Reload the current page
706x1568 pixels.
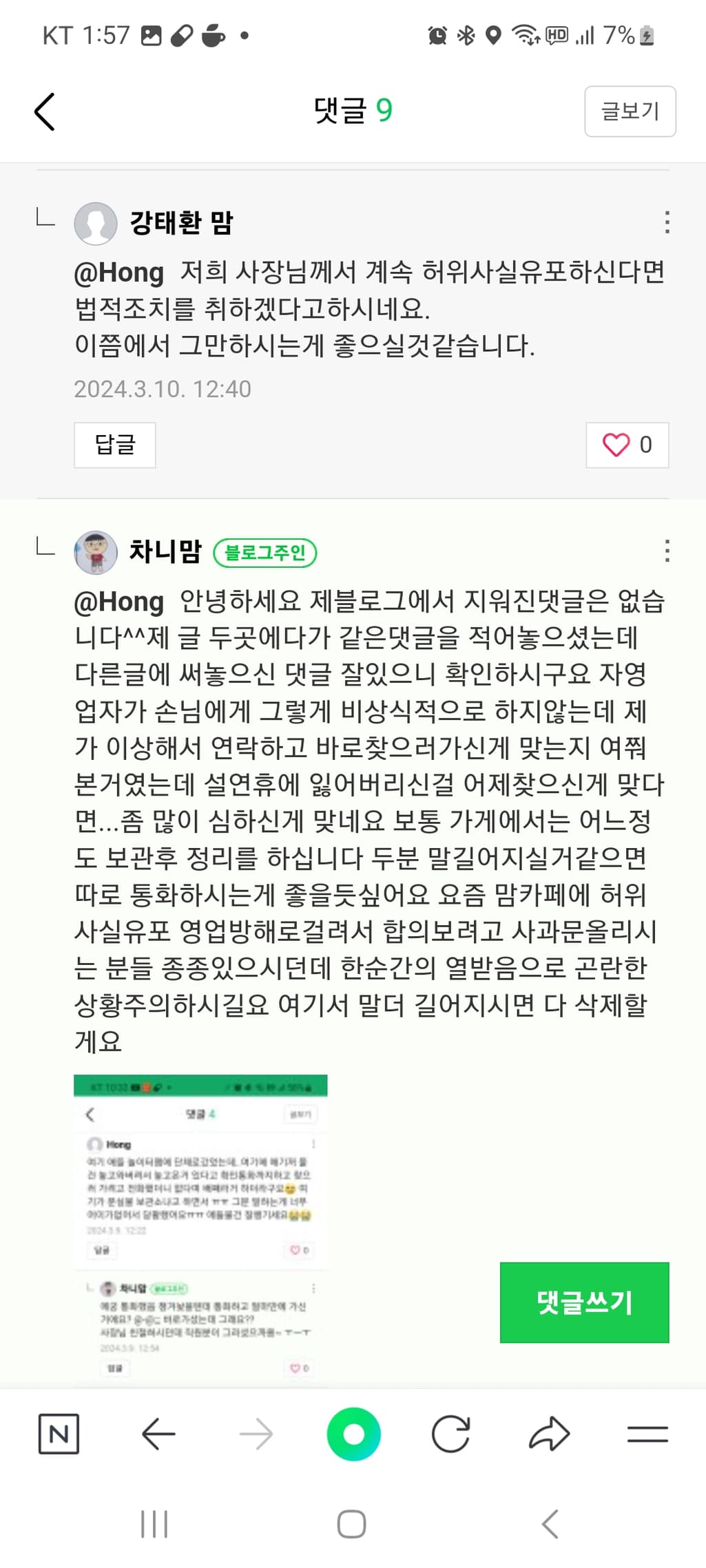pos(450,1434)
